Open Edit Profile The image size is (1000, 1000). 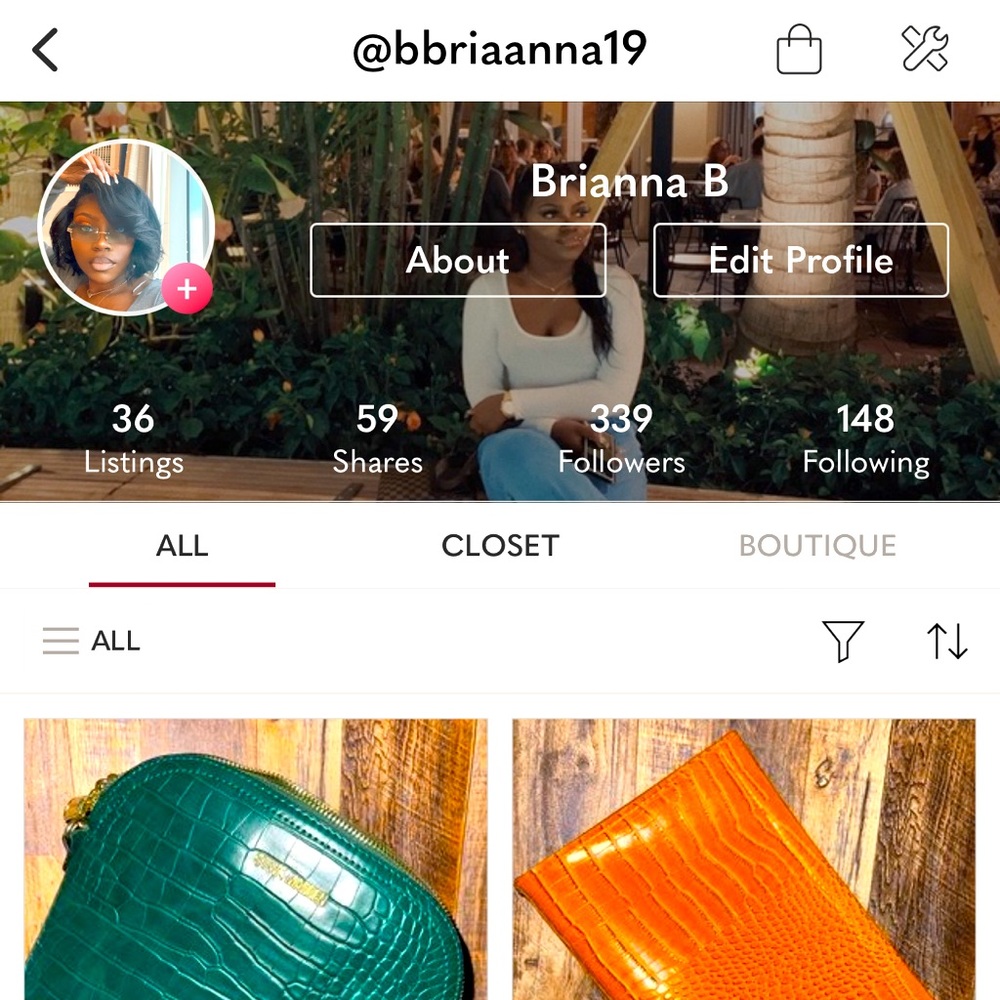pos(801,260)
